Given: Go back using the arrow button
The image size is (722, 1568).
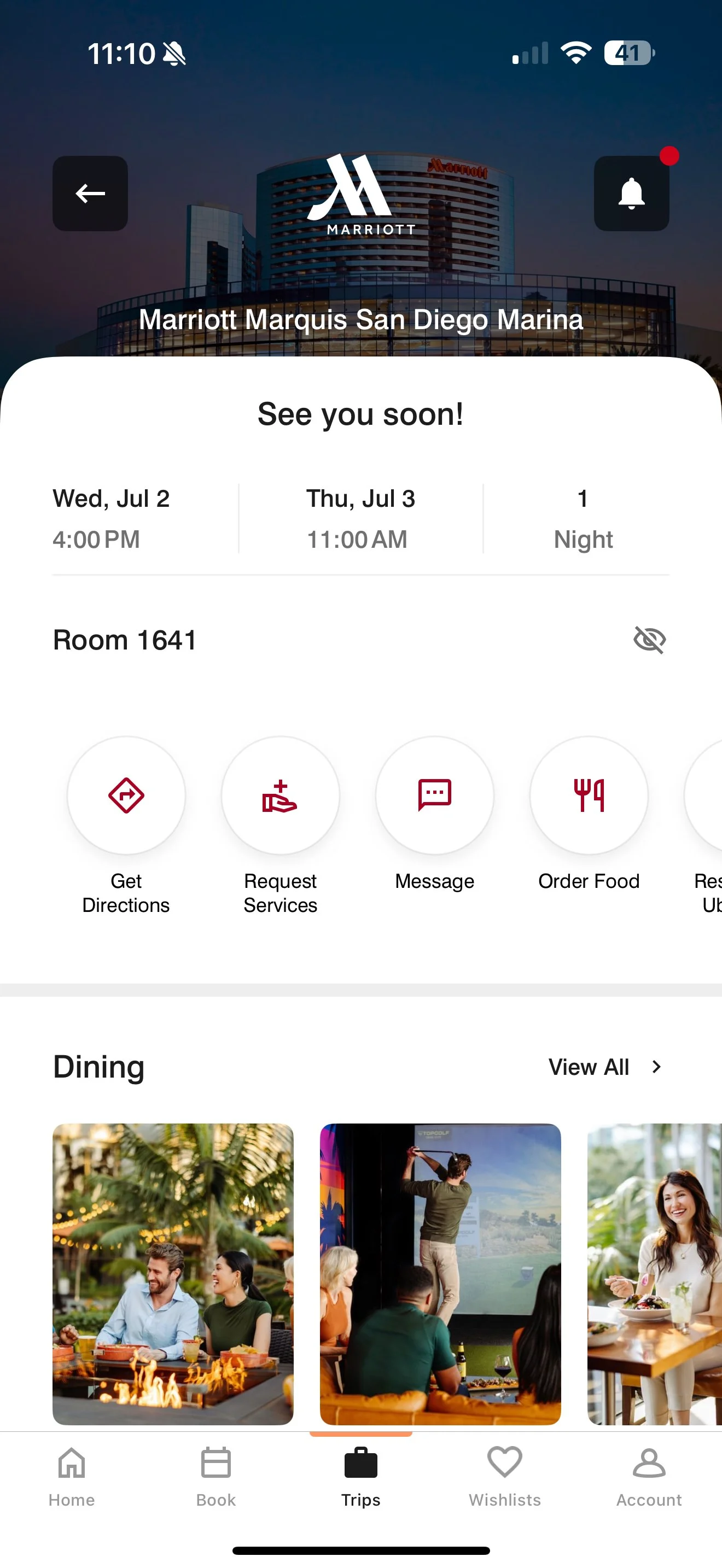Looking at the screenshot, I should 90,194.
